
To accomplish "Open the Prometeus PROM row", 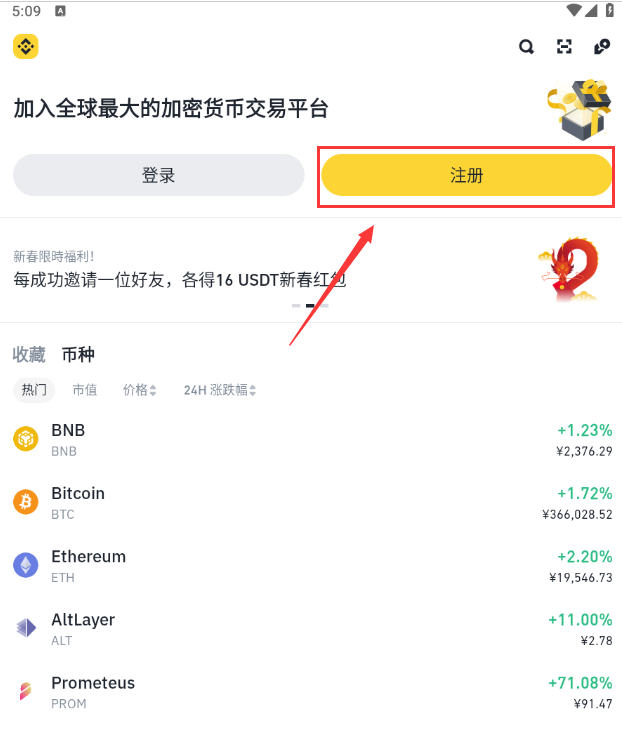I will (x=311, y=691).
